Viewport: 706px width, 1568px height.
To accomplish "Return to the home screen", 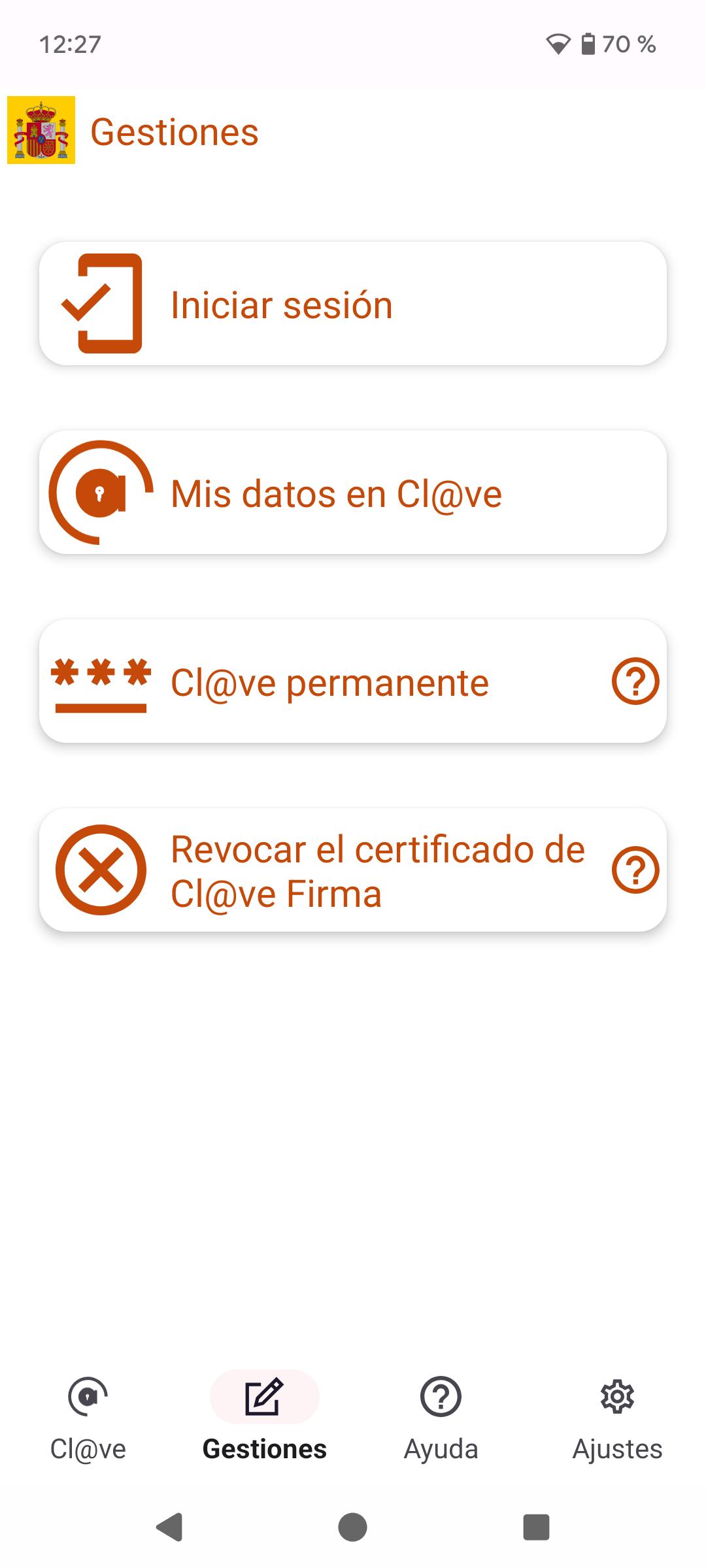I will (353, 1527).
